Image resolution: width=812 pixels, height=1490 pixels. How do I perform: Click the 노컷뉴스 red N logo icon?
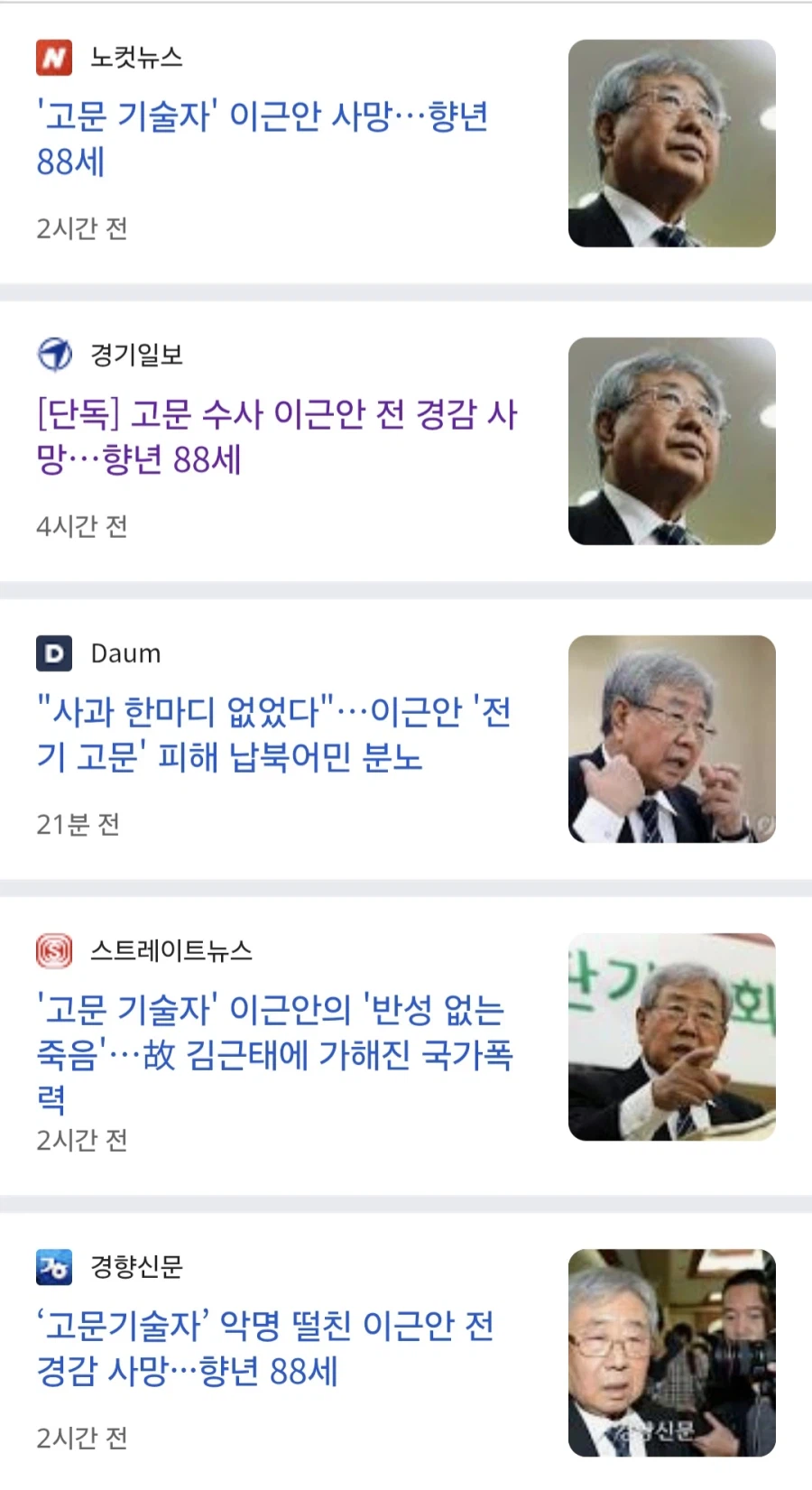pyautogui.click(x=55, y=56)
